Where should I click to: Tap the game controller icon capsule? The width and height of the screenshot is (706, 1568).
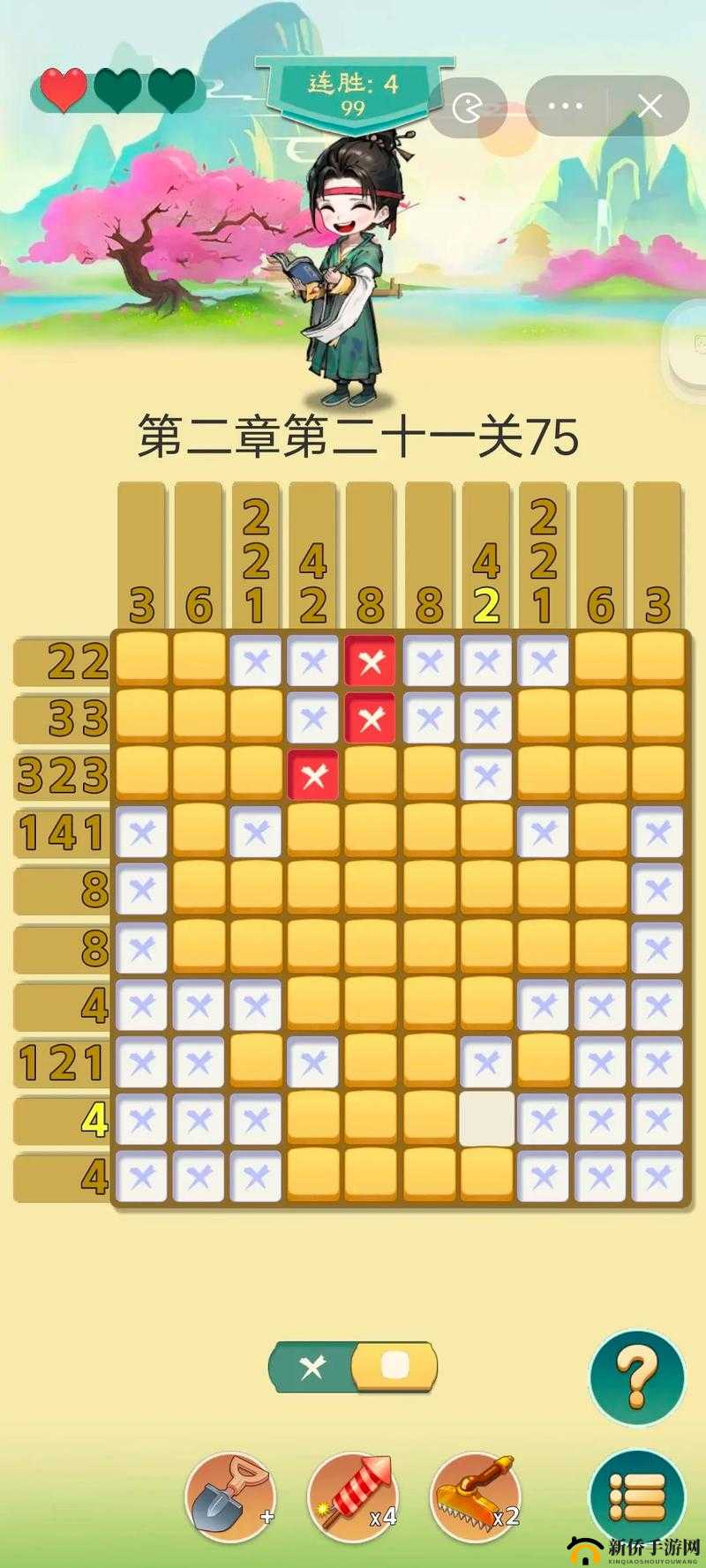click(x=466, y=108)
